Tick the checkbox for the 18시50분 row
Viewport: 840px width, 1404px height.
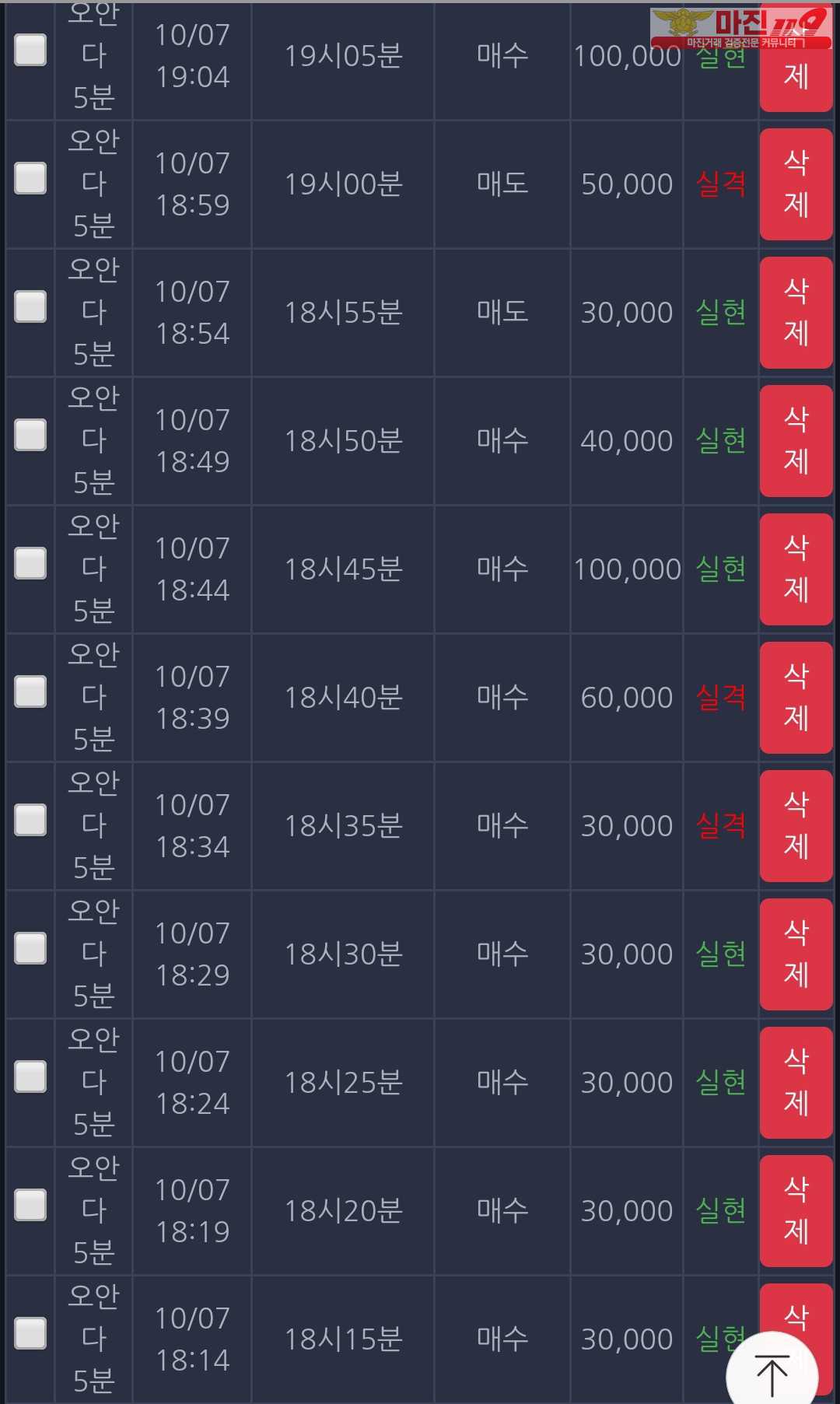tap(30, 435)
